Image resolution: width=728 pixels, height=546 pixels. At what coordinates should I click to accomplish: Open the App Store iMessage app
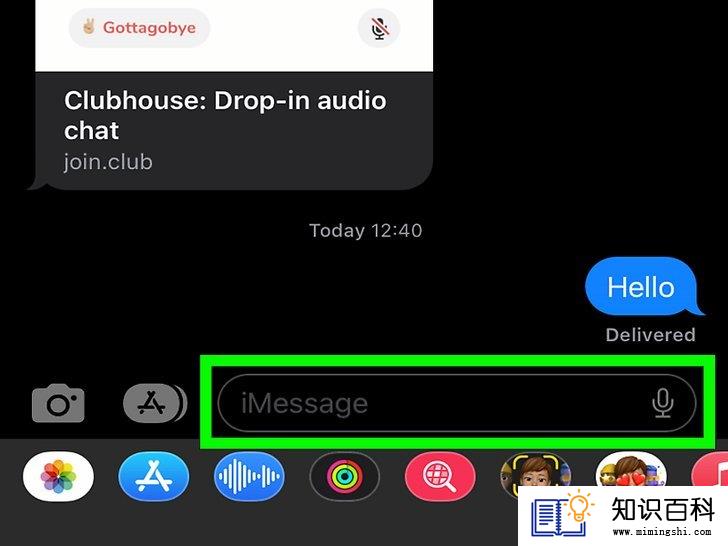[153, 476]
